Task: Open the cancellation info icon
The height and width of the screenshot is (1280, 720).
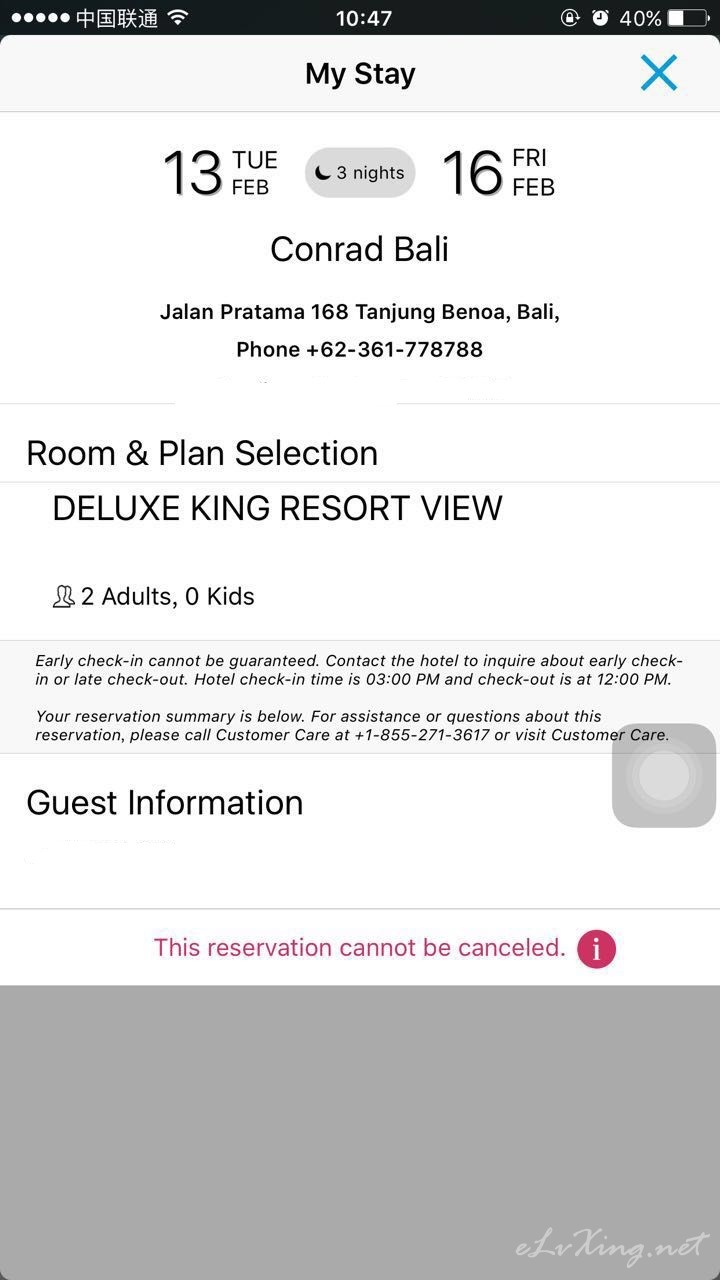Action: (596, 948)
